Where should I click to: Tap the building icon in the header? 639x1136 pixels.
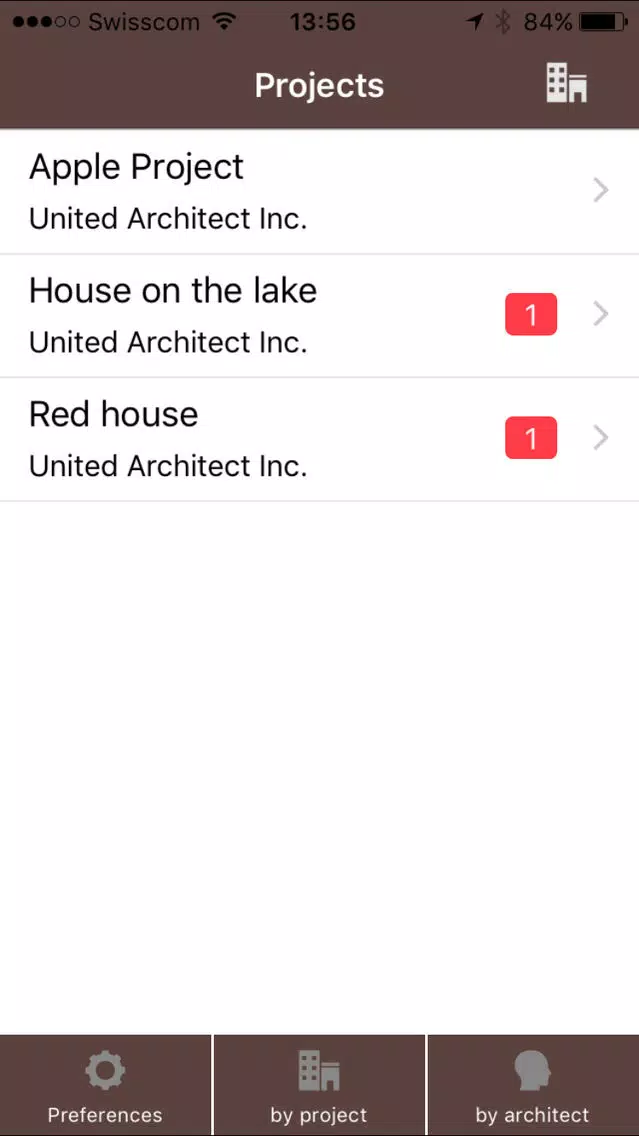[566, 83]
